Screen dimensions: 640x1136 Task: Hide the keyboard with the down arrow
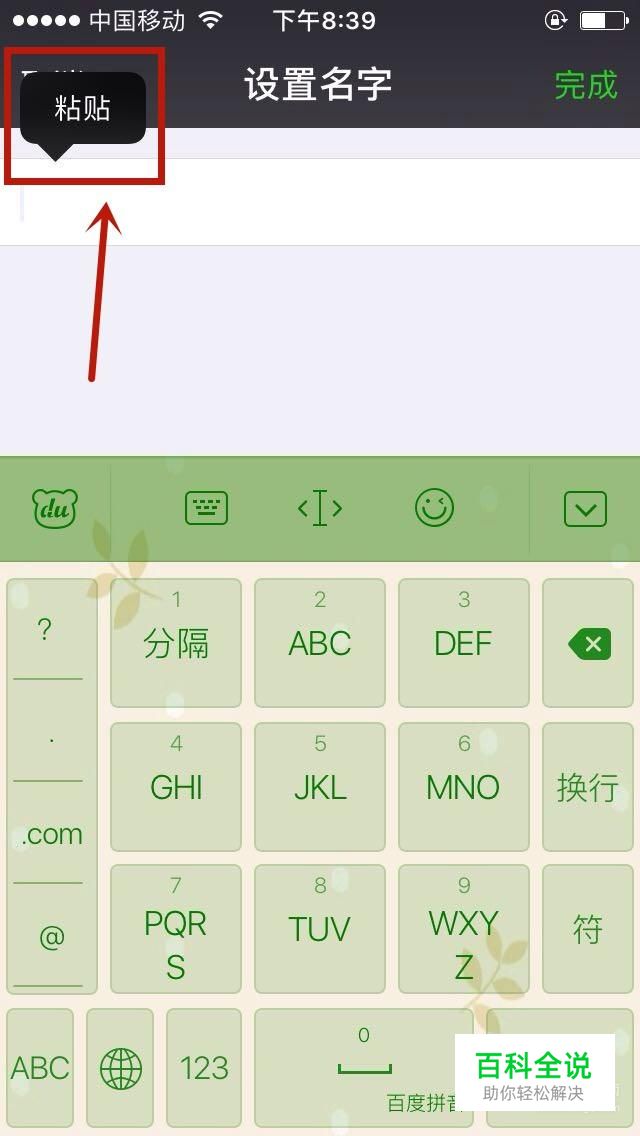click(585, 509)
